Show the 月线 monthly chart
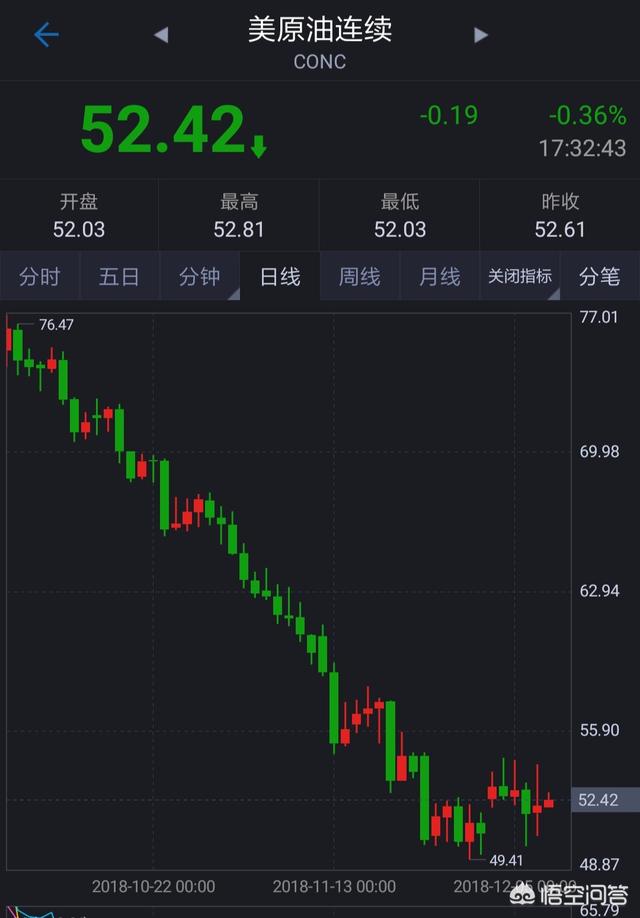Viewport: 640px width, 918px height. 440,277
